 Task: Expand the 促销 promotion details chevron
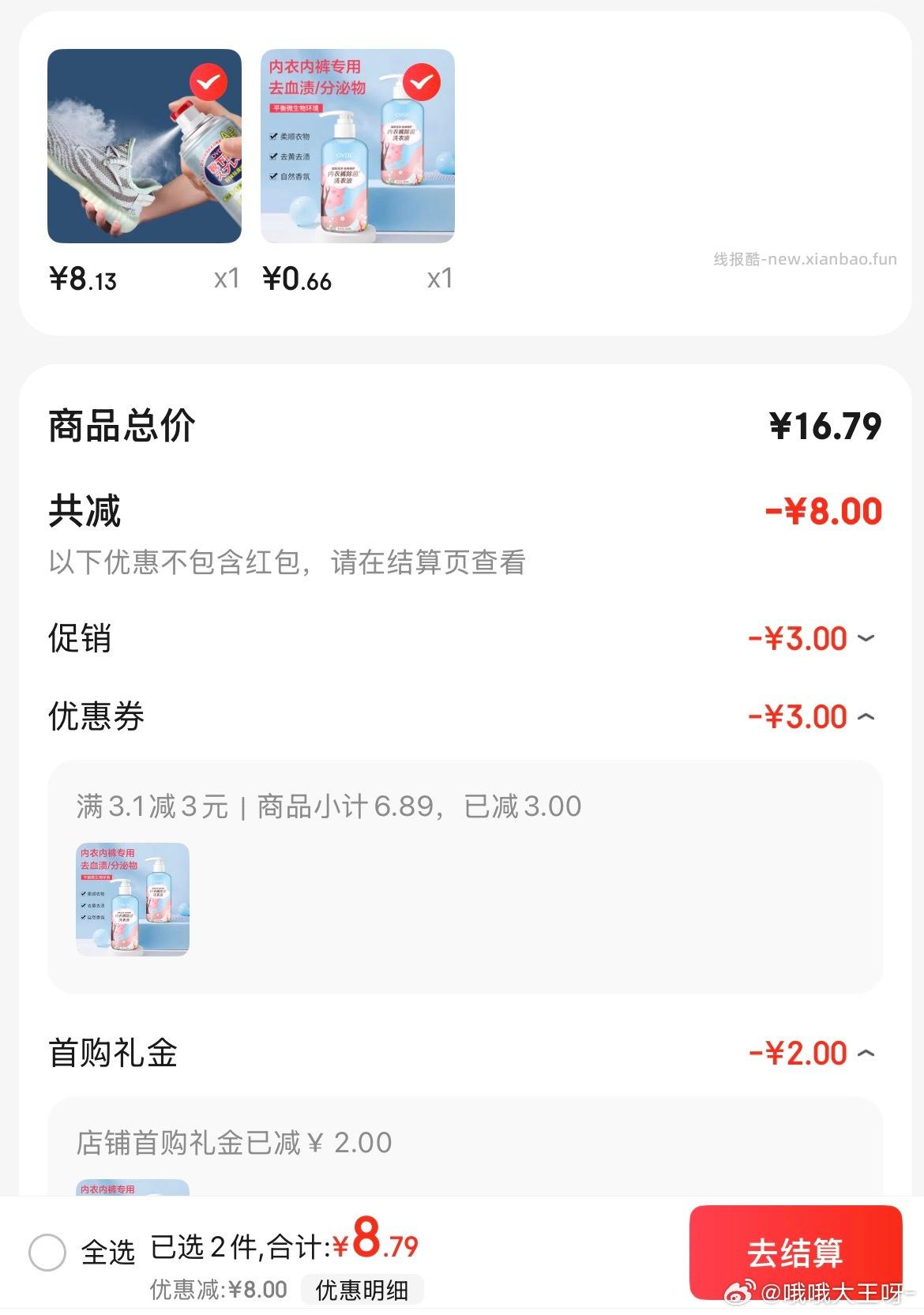point(865,640)
